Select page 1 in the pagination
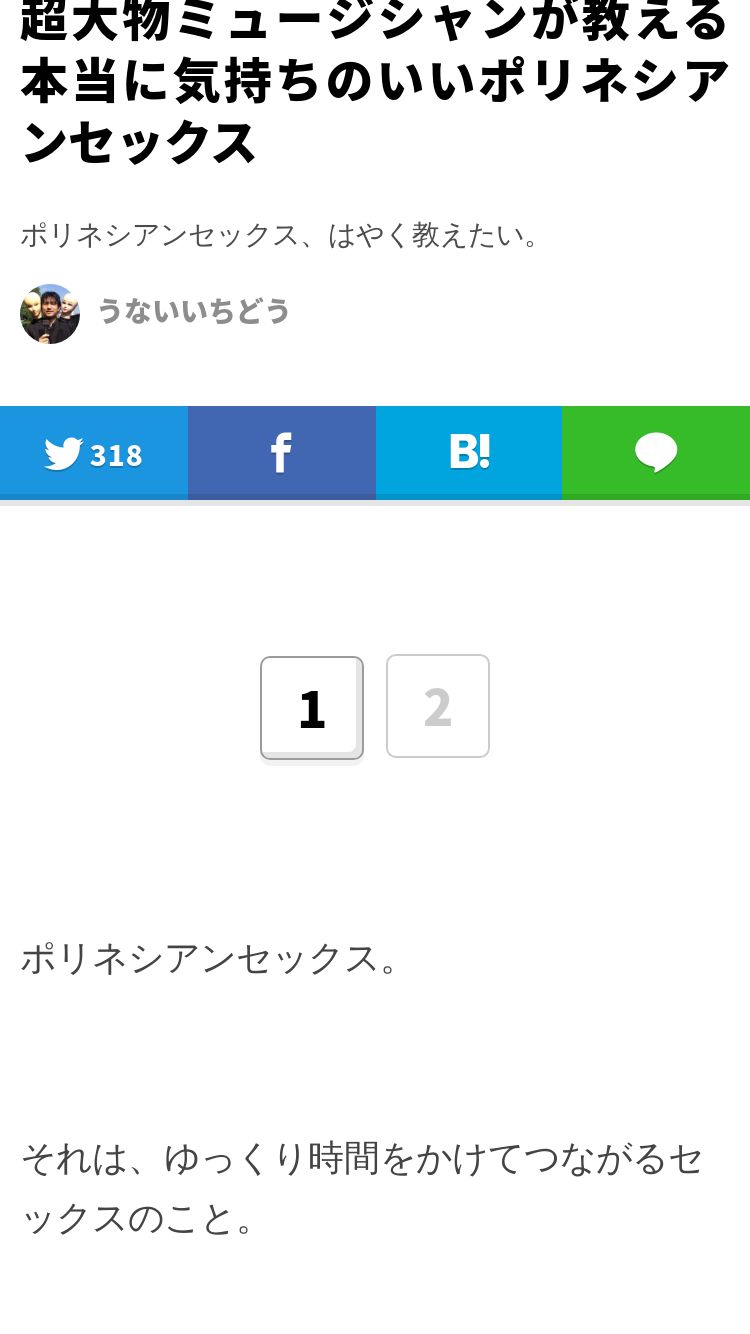 (x=312, y=708)
